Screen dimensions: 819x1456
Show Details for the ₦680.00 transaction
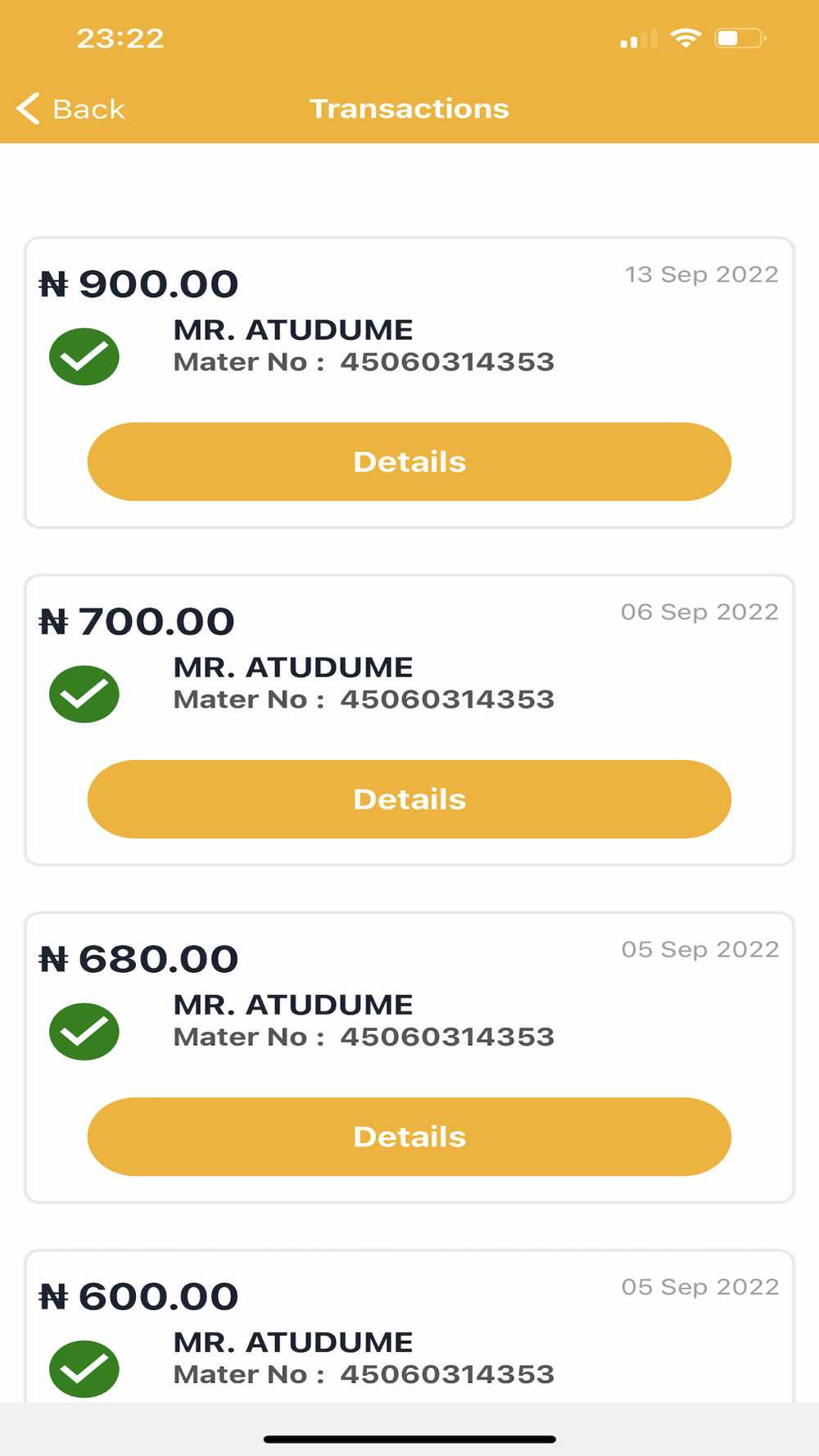pos(409,1137)
